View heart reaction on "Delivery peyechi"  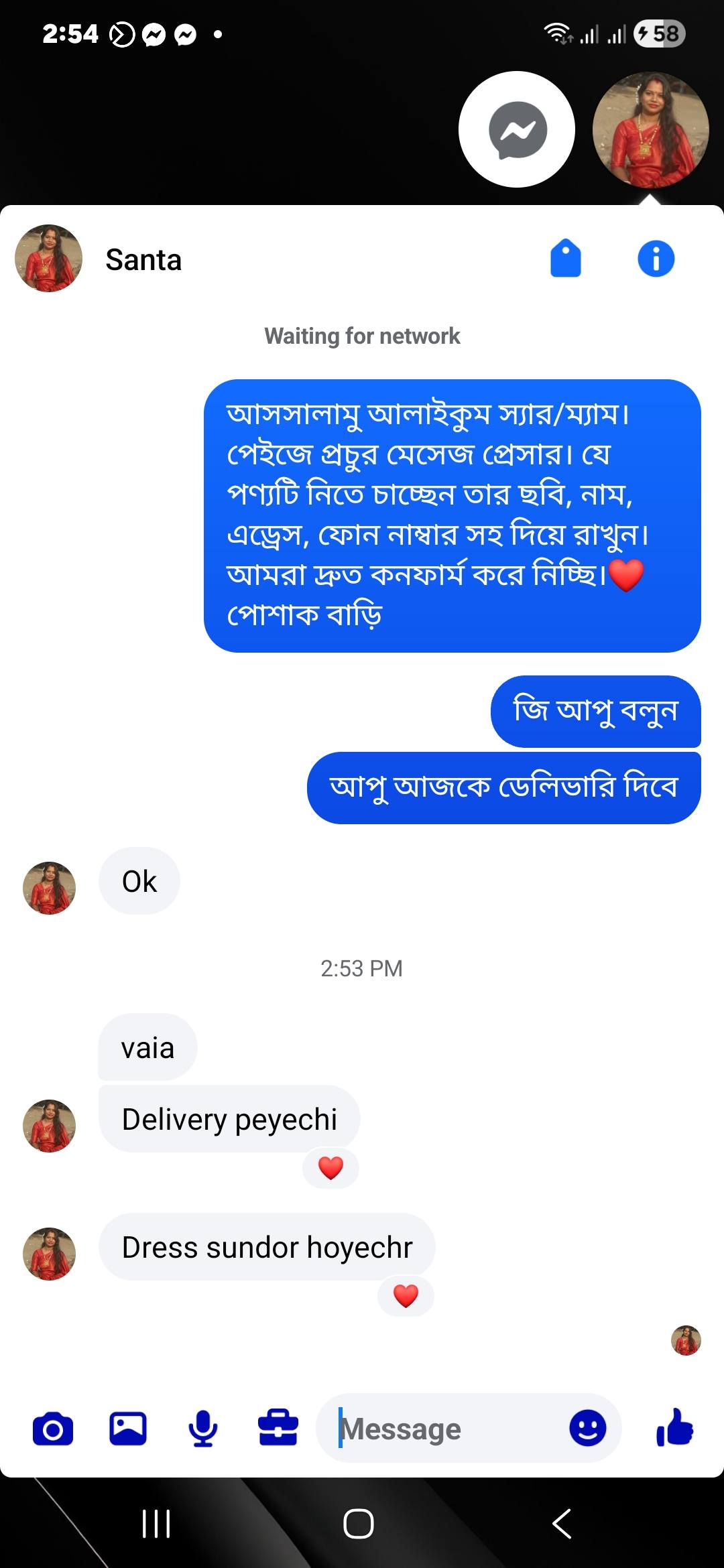tap(330, 1167)
